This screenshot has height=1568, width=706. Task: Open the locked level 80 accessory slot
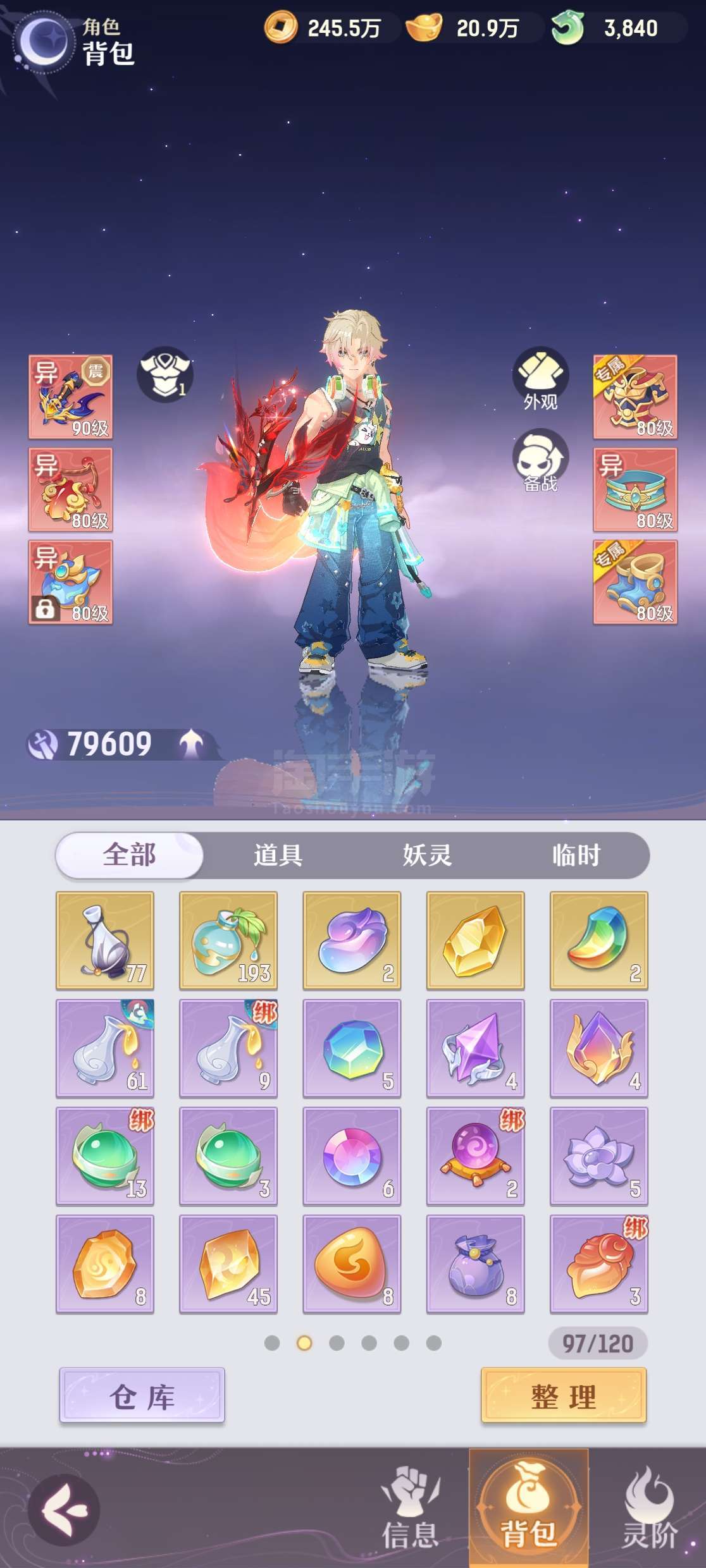tap(70, 582)
